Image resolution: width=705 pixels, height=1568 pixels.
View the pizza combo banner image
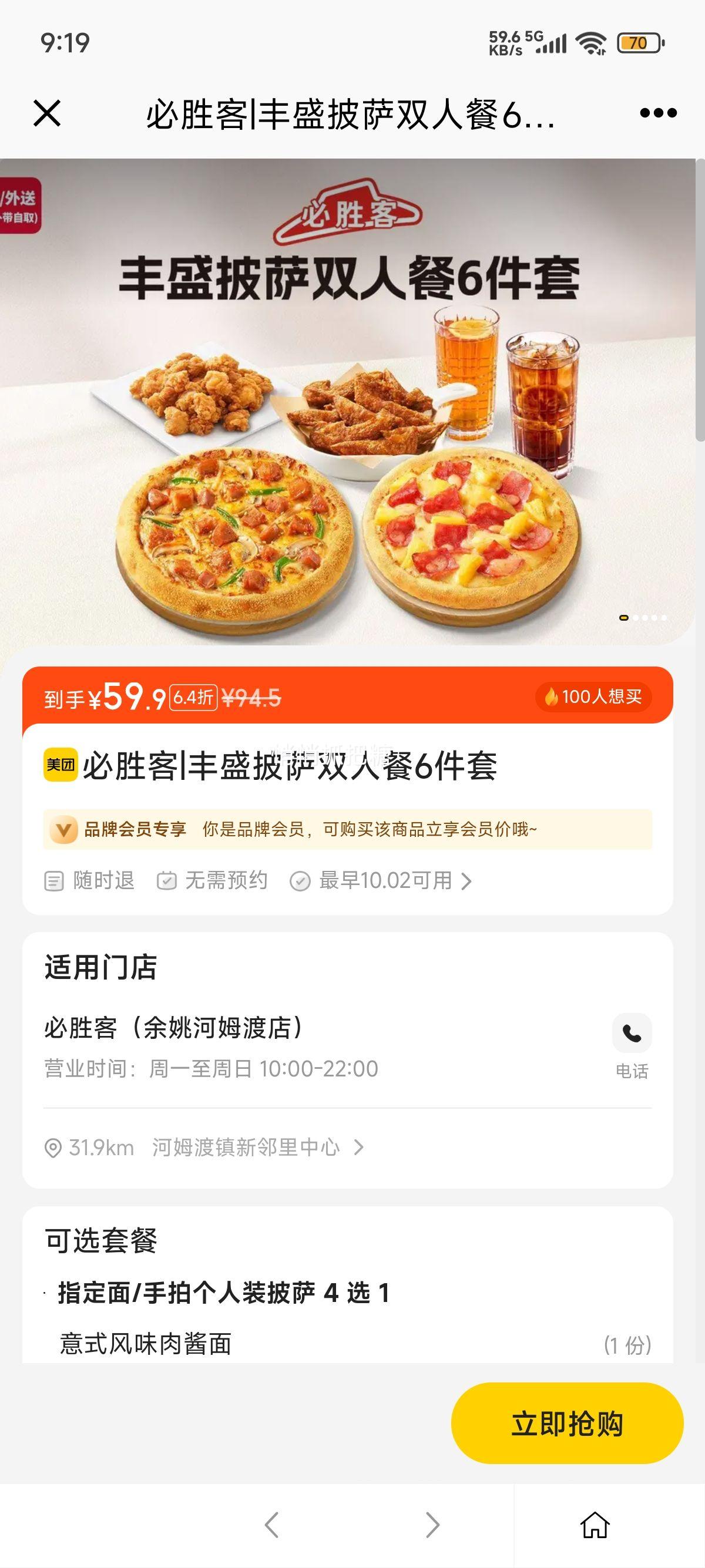pyautogui.click(x=347, y=402)
